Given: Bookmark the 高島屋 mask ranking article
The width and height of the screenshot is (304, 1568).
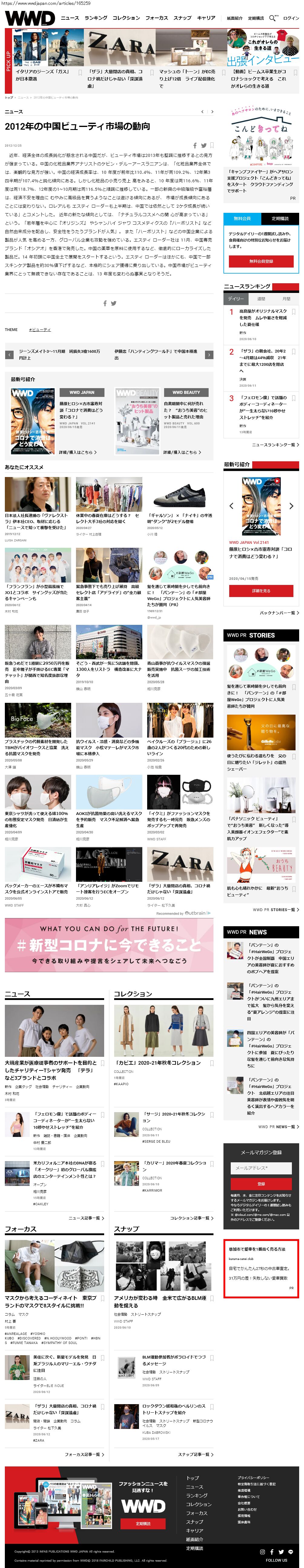Looking at the screenshot, I should click(x=294, y=312).
